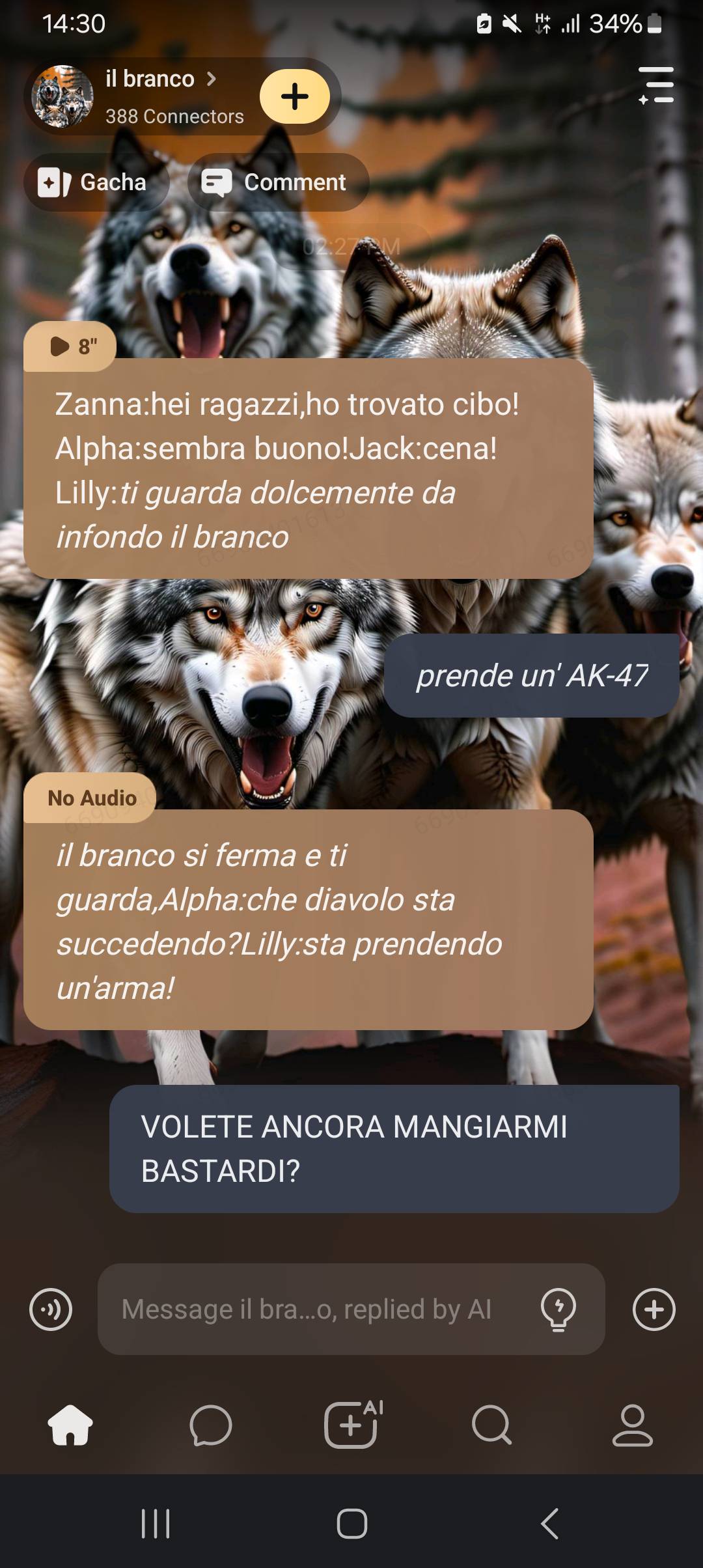Get reply suggestions via lightbulb icon
This screenshot has height=1568, width=703.
click(558, 1309)
